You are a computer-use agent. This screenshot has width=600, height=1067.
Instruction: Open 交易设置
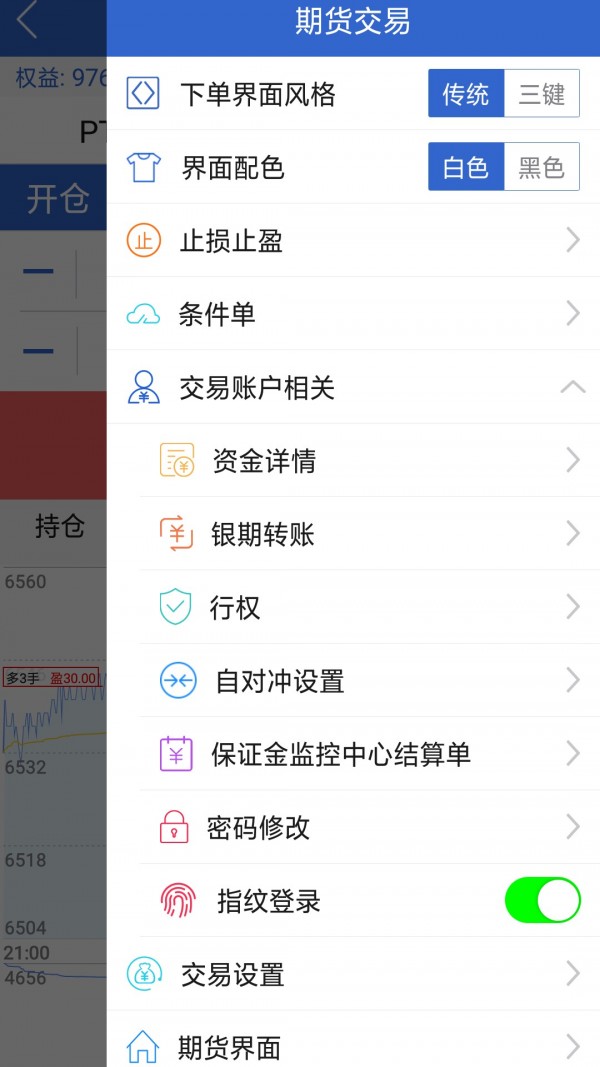pos(353,974)
